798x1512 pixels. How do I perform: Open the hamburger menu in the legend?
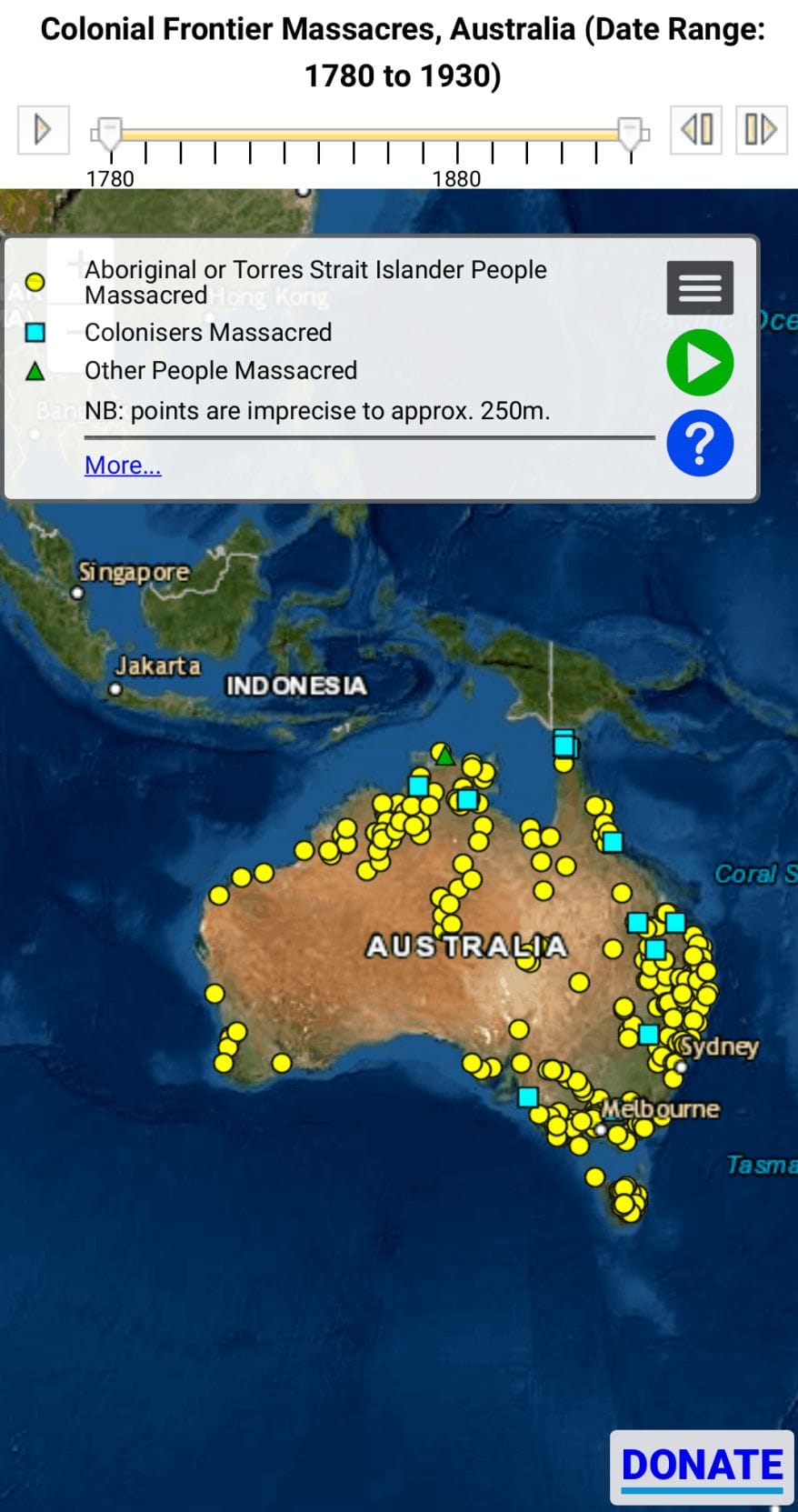(700, 287)
